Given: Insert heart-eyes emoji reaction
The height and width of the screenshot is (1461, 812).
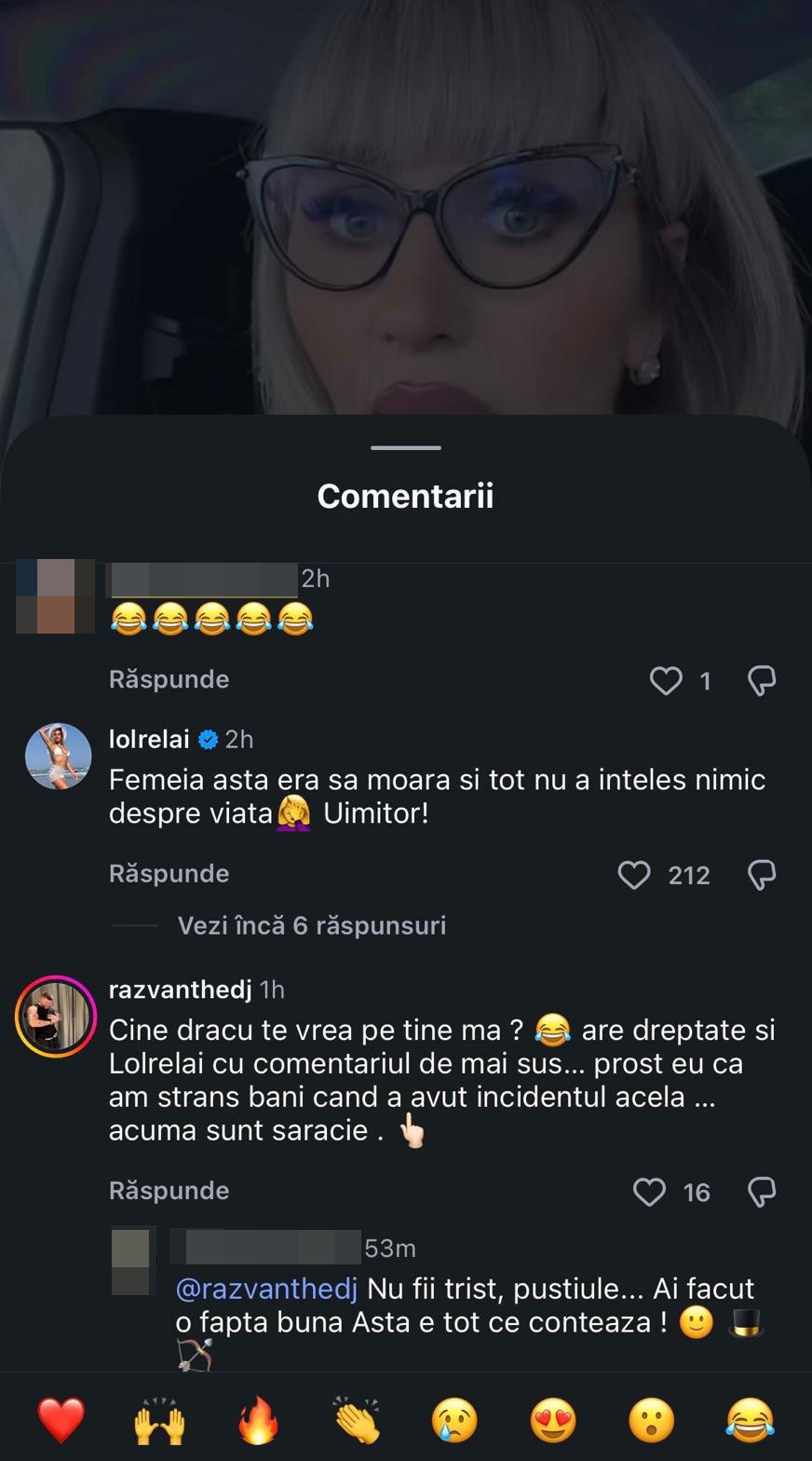Looking at the screenshot, I should (553, 1420).
